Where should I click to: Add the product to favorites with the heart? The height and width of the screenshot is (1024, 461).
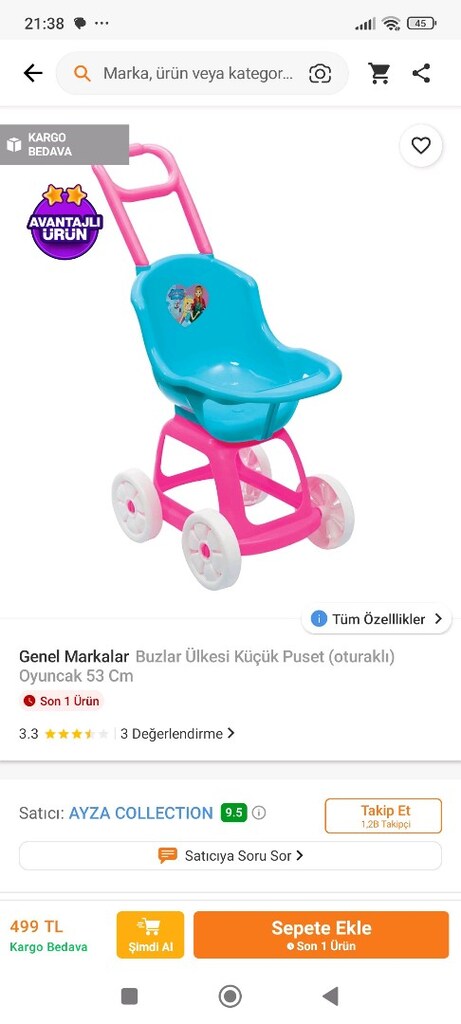(421, 145)
